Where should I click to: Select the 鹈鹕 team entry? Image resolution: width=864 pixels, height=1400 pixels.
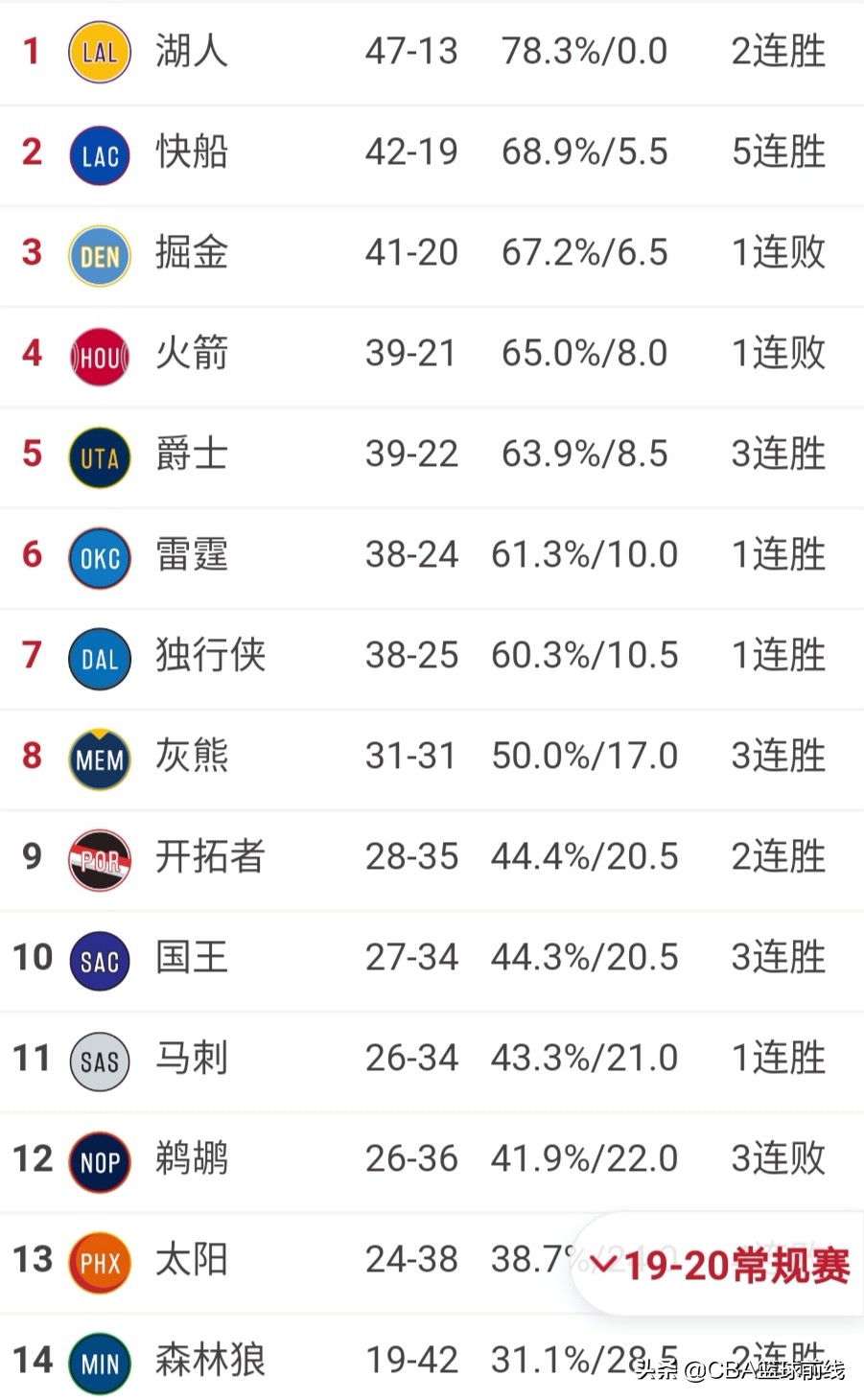pos(432,1159)
